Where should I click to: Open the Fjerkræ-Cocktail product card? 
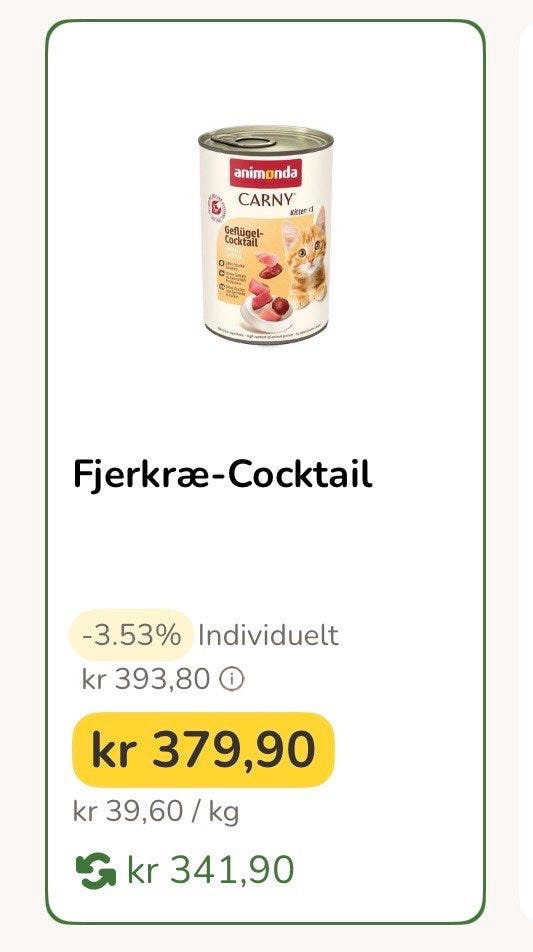point(265,472)
